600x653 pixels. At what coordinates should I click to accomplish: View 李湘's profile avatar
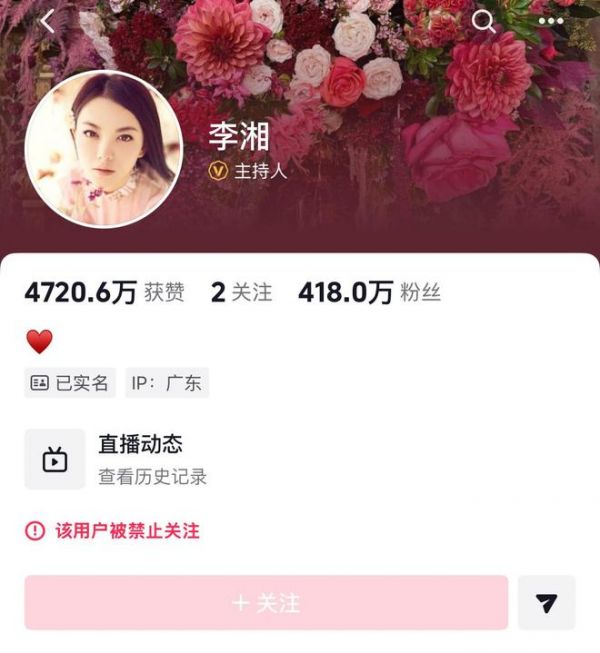(103, 149)
